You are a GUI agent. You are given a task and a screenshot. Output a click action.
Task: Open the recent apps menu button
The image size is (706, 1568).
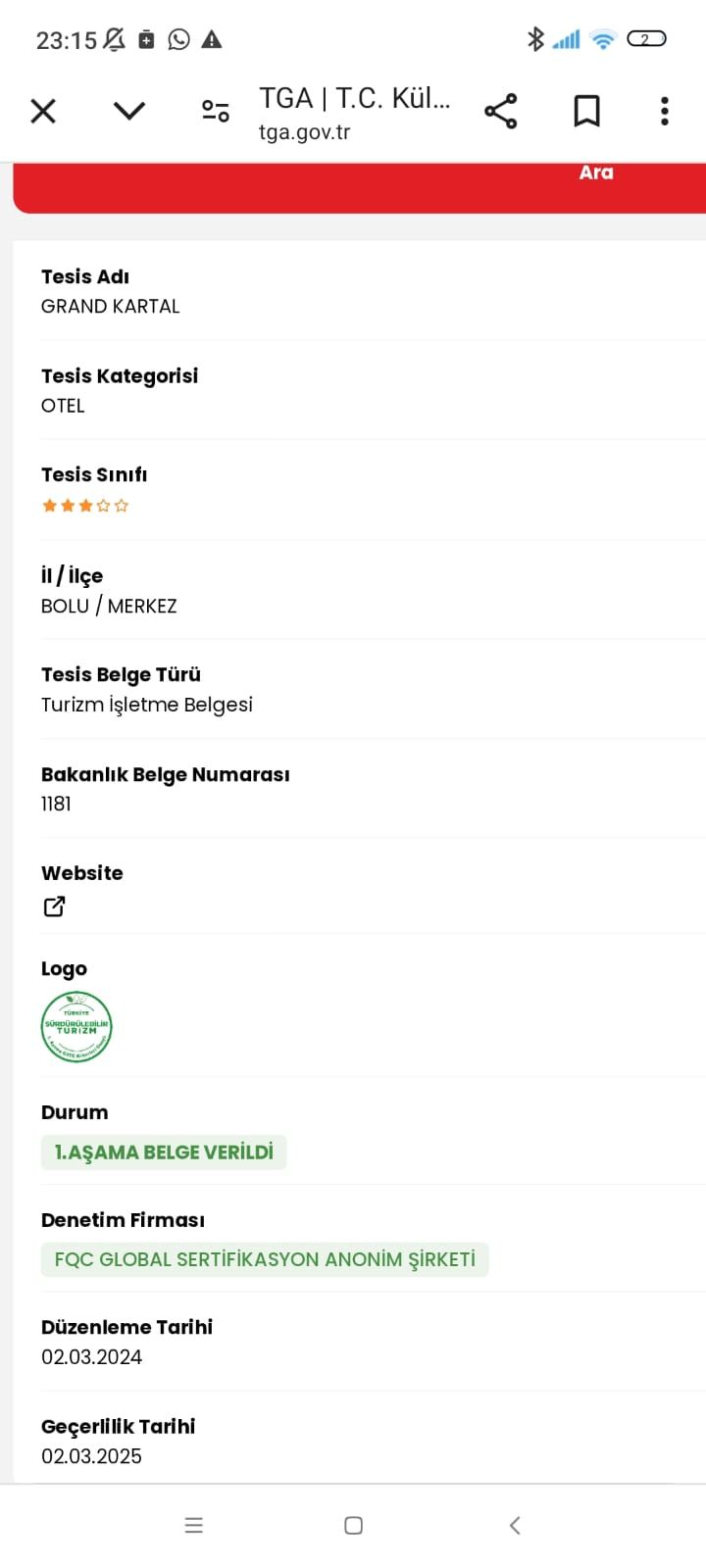tap(194, 1525)
